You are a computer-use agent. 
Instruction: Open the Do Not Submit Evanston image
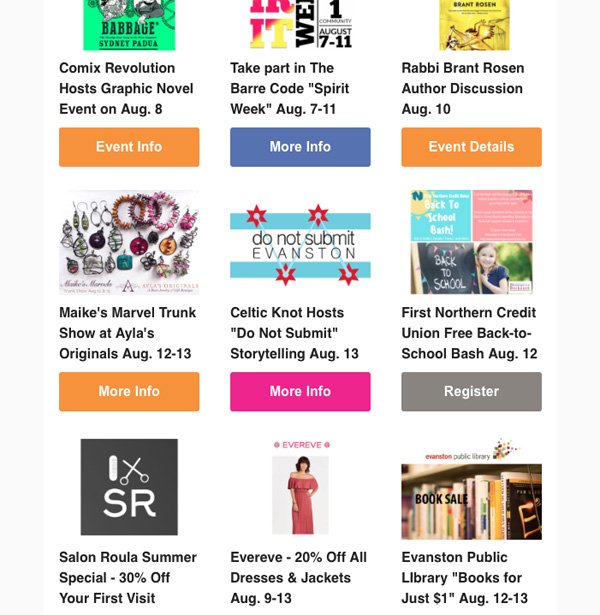click(x=300, y=244)
